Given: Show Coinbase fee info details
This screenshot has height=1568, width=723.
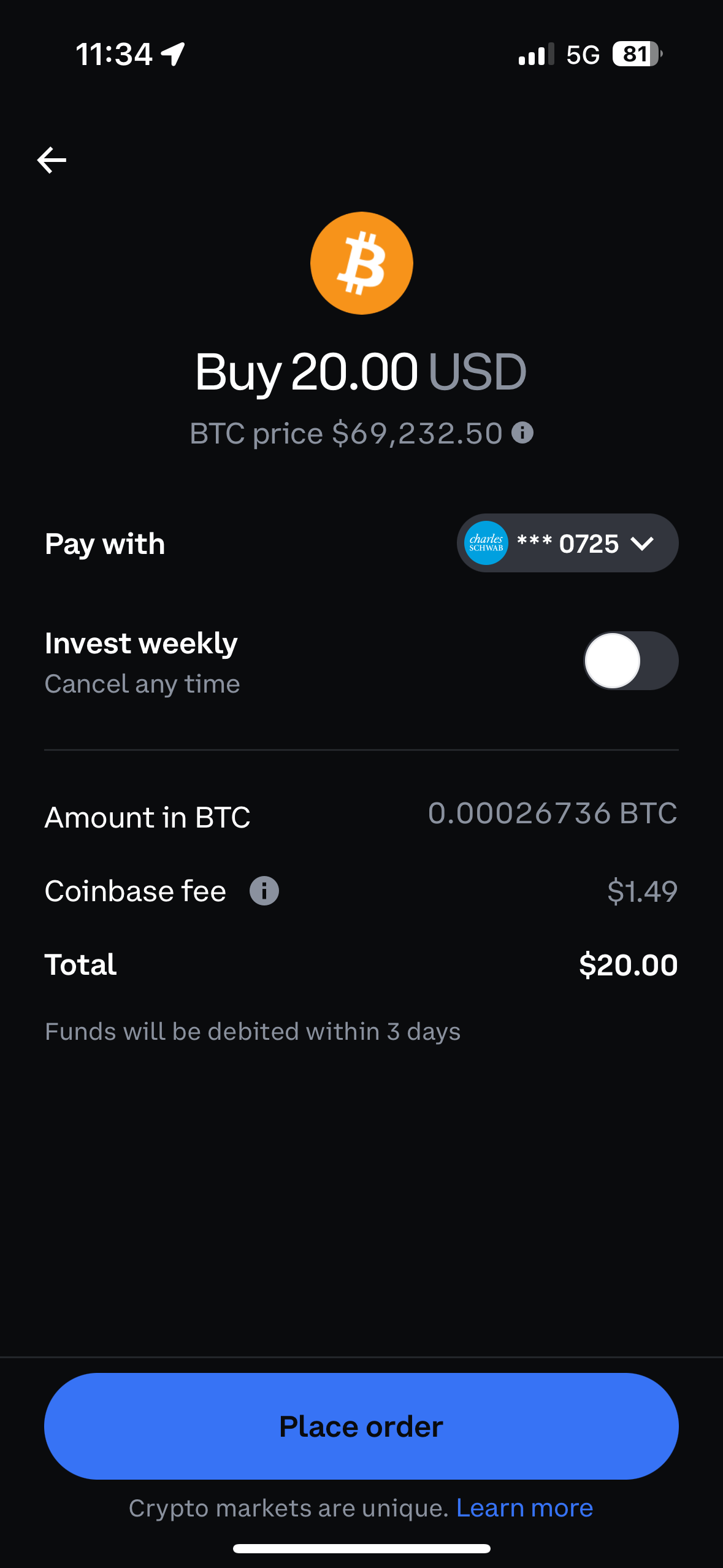Looking at the screenshot, I should point(264,891).
